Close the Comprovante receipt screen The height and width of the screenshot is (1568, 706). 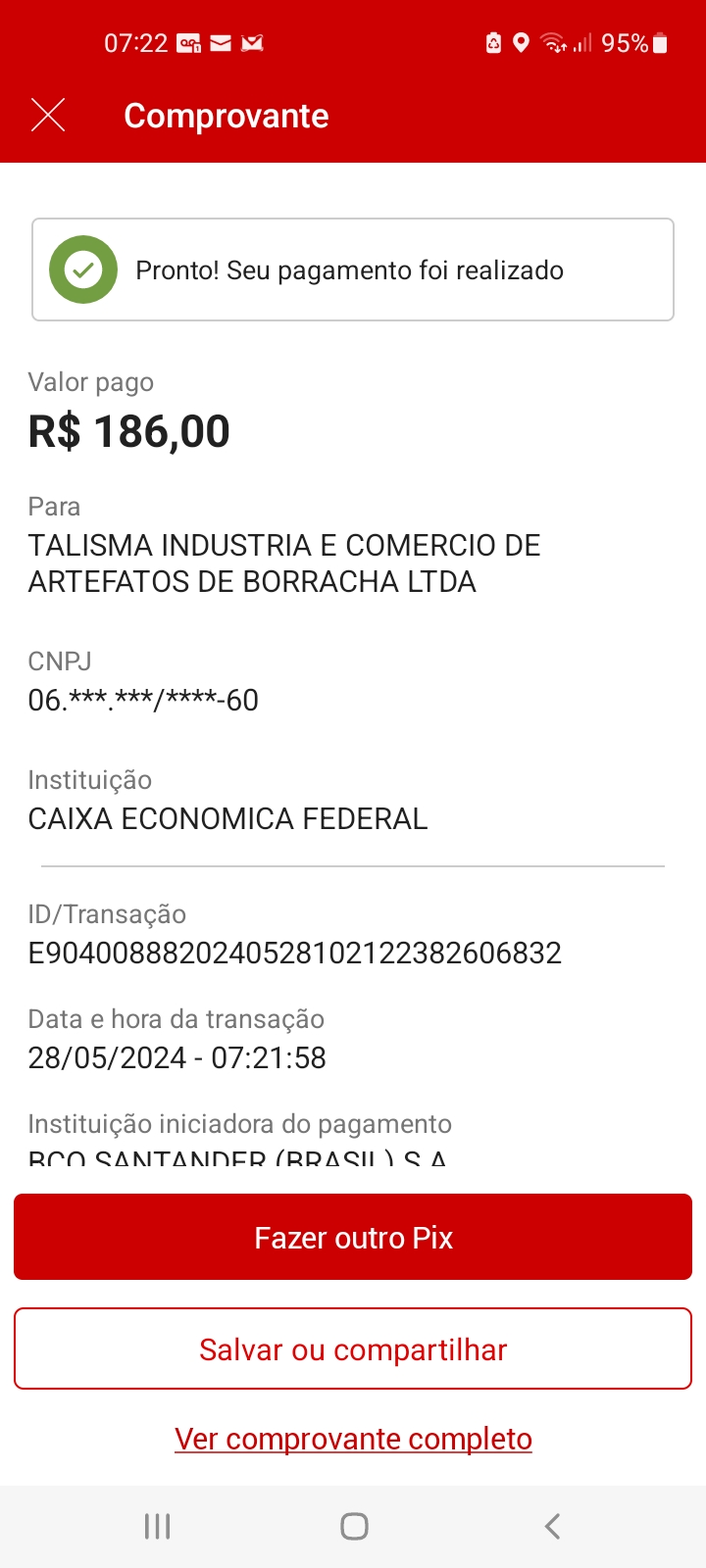[x=48, y=116]
